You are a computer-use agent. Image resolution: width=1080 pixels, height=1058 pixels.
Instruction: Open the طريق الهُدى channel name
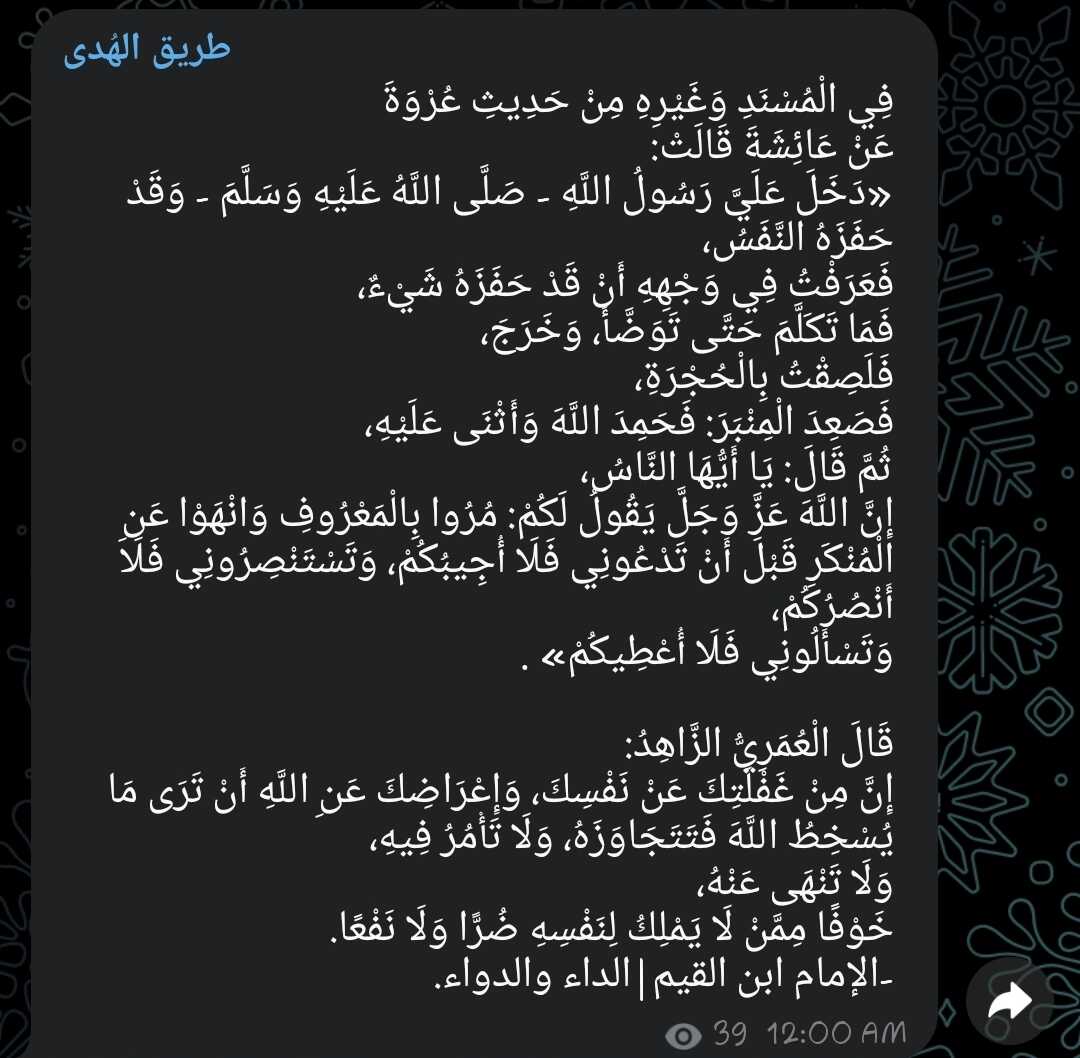point(147,52)
